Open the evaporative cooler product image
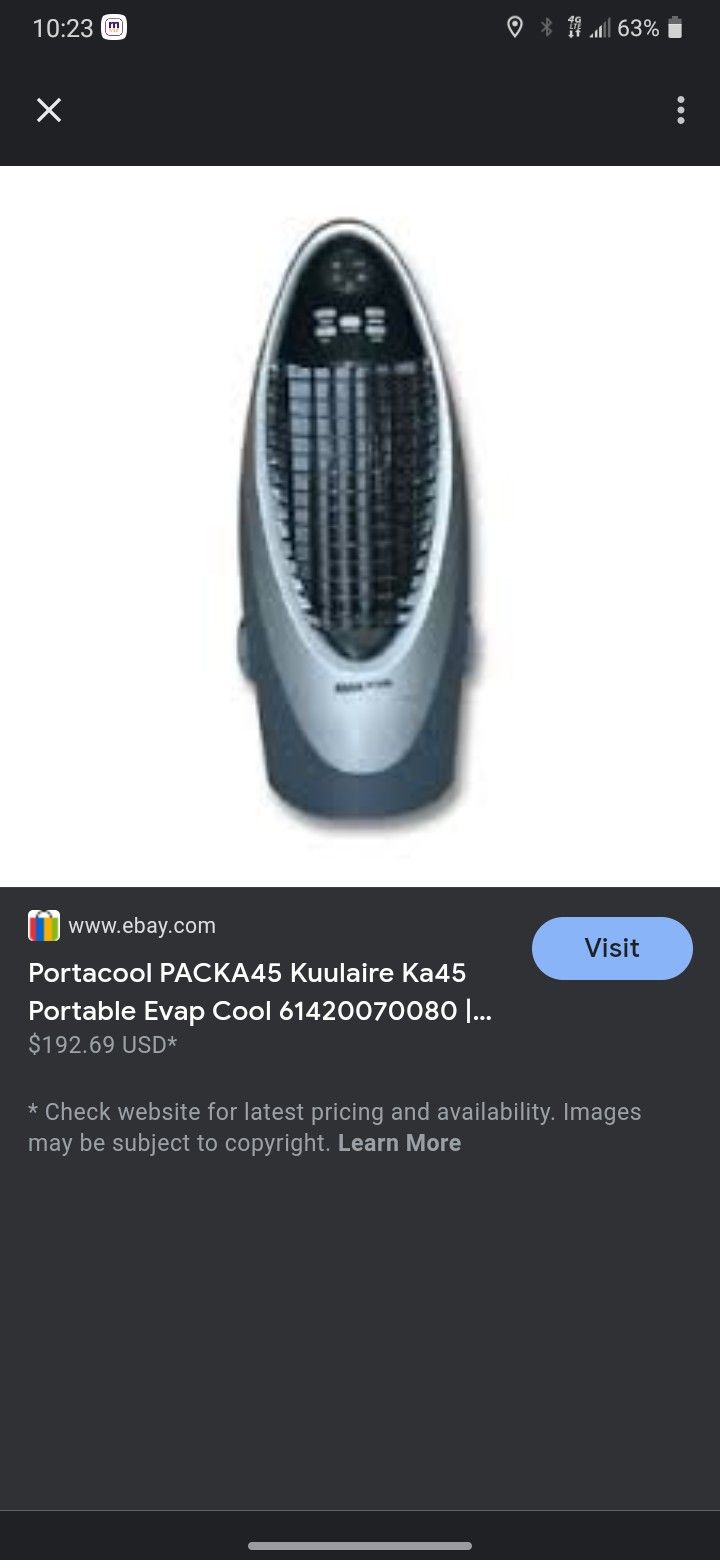The width and height of the screenshot is (720, 1560). point(358,526)
